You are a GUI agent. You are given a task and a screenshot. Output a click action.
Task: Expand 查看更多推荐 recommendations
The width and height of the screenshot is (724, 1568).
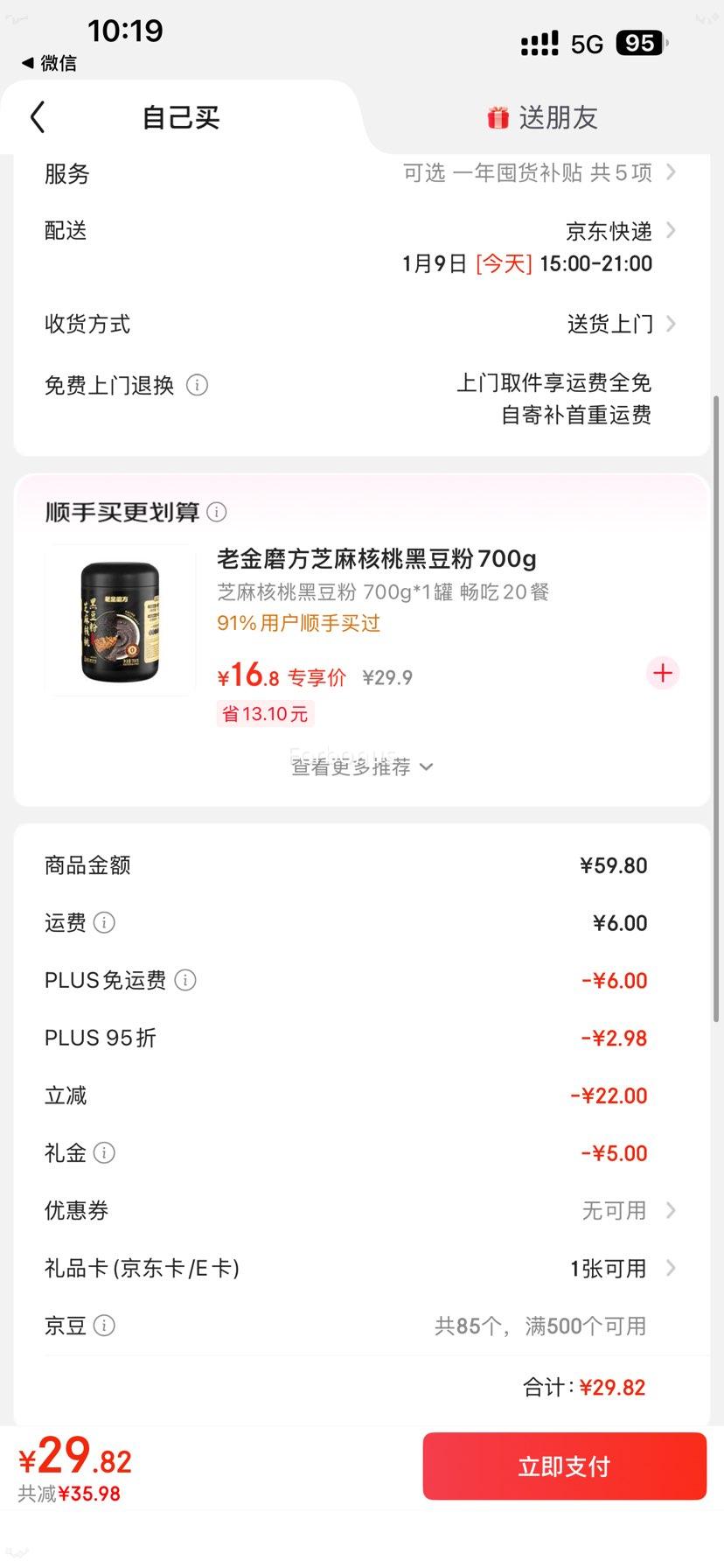(361, 766)
